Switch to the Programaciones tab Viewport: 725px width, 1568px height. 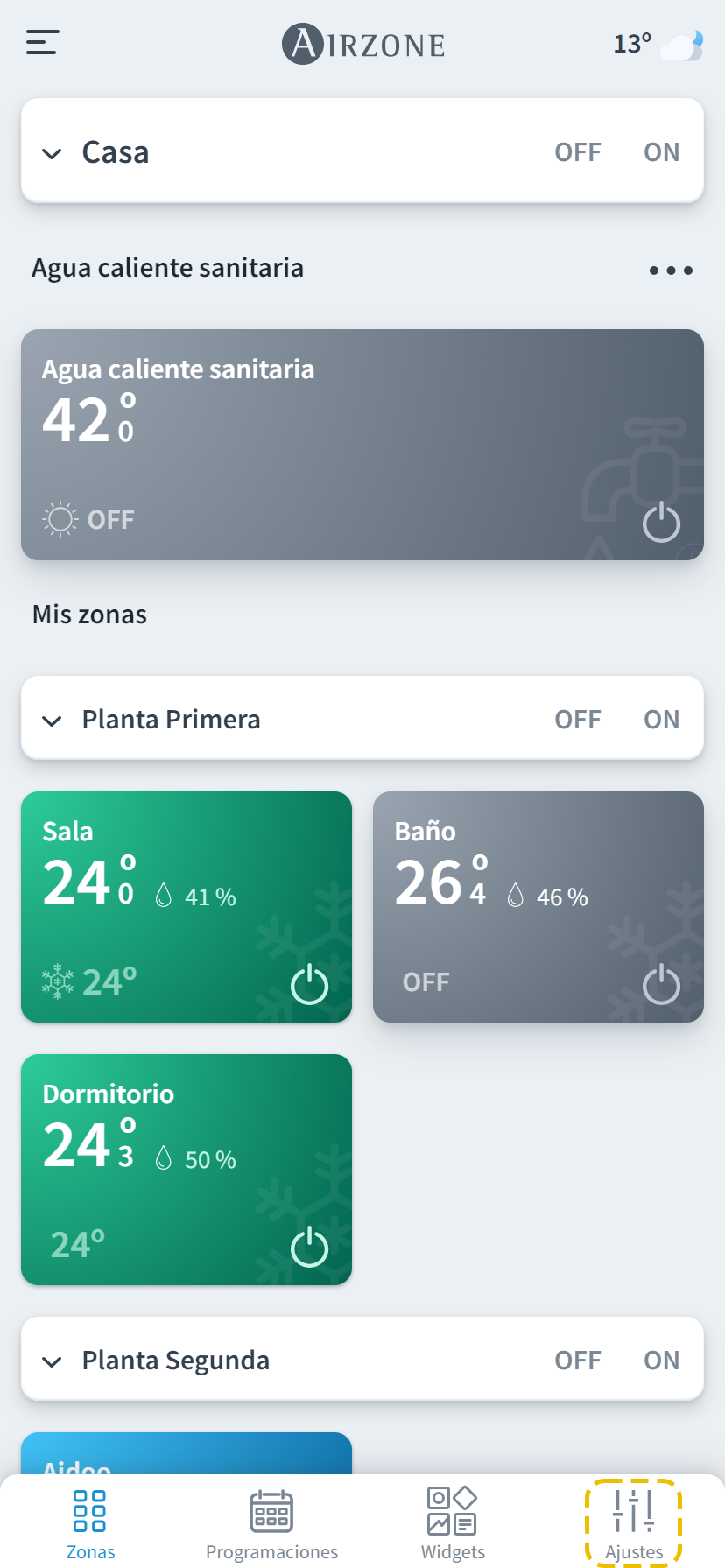271,1525
